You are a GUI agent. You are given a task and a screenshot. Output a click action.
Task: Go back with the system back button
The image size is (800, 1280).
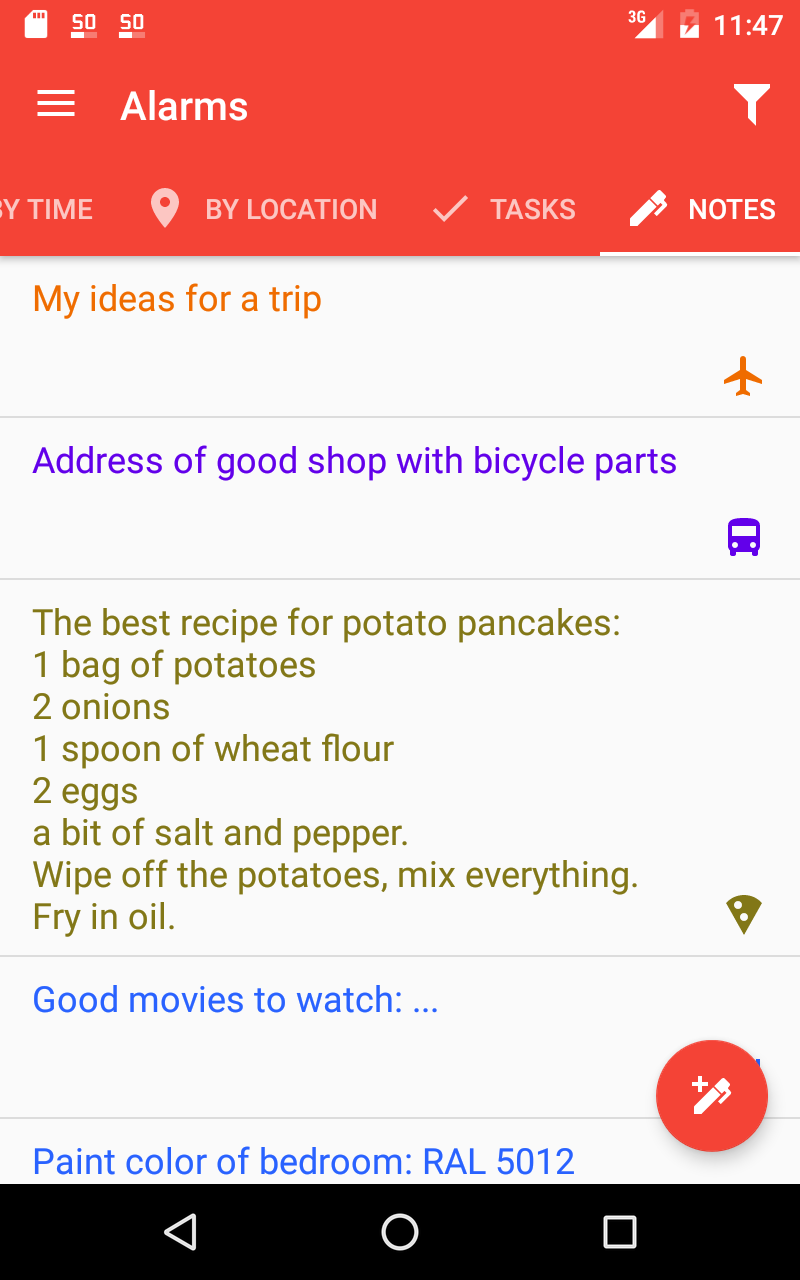(180, 1232)
